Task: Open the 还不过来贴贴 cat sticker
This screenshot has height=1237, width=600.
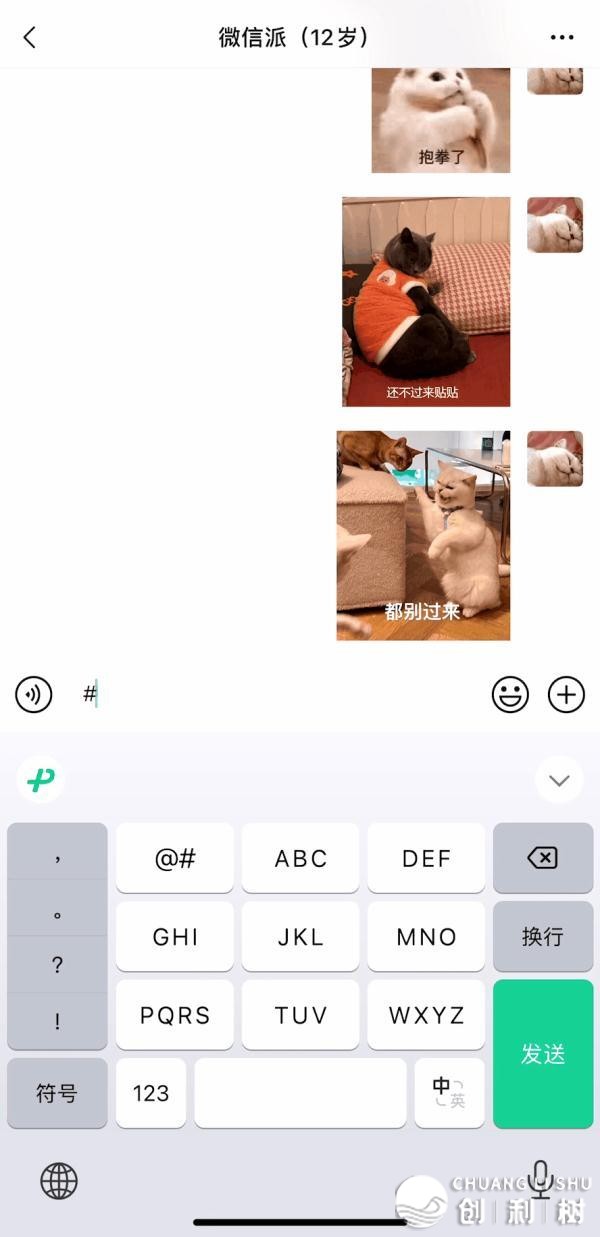Action: click(426, 301)
